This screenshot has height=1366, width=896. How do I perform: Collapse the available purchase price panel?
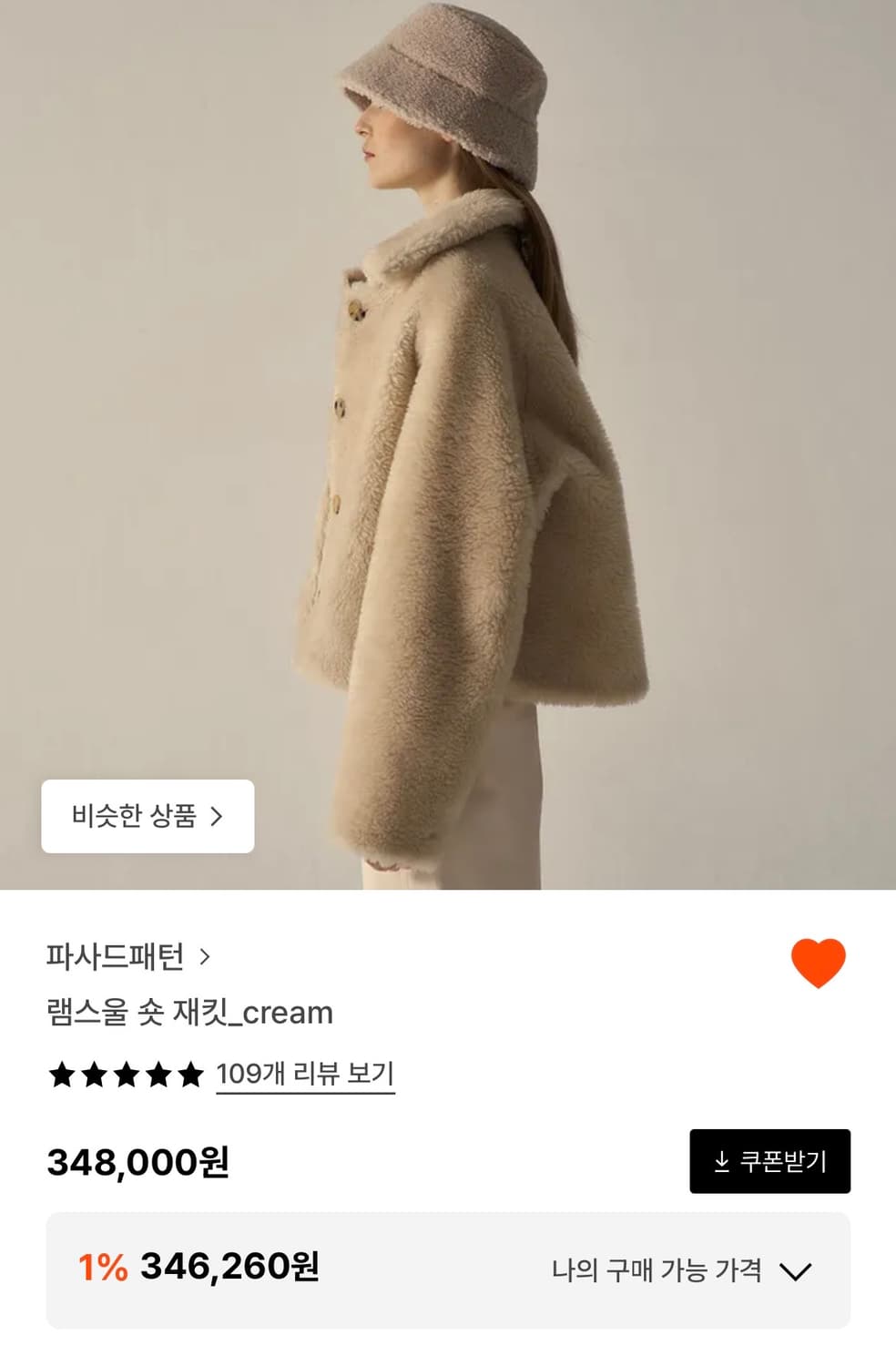coord(797,1274)
